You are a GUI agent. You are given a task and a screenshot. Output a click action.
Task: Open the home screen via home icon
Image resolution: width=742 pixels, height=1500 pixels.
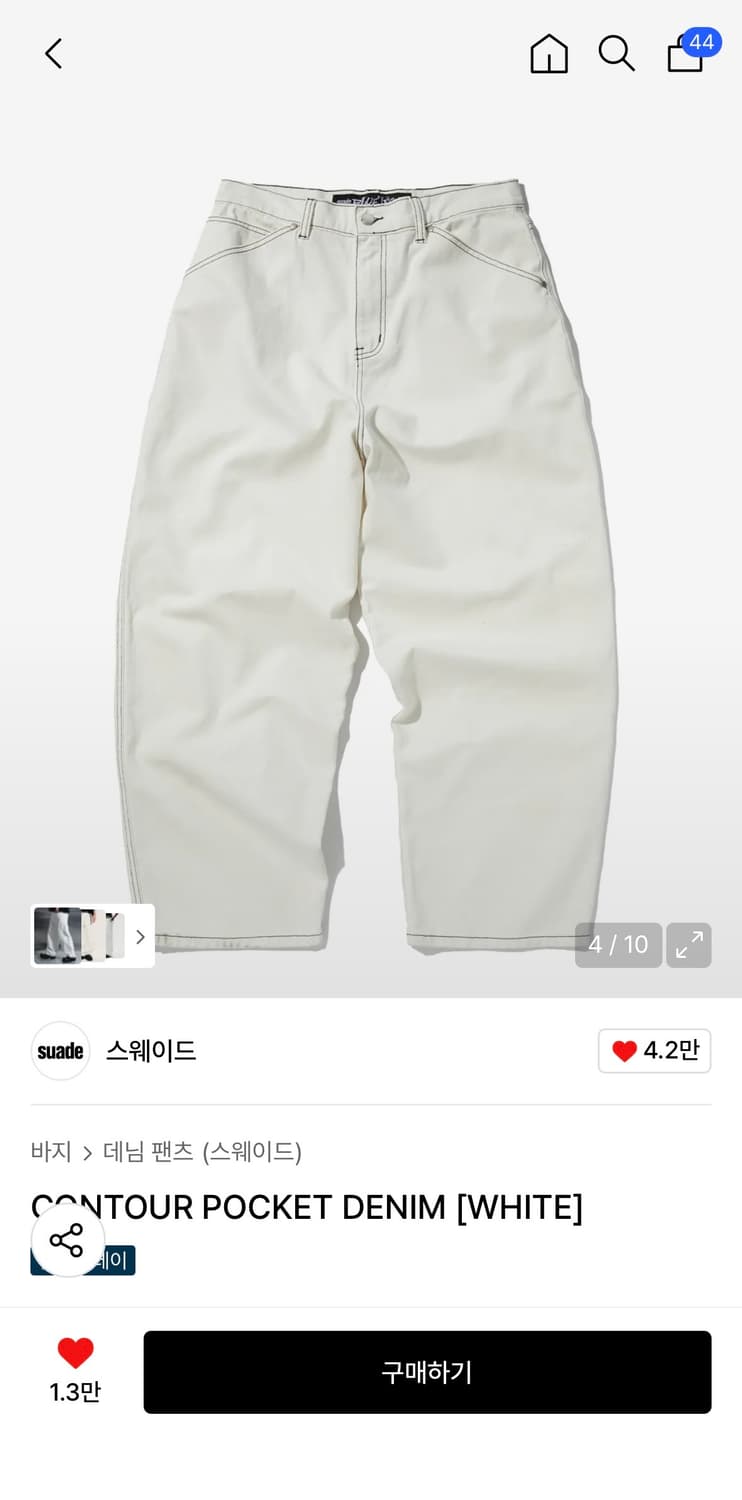point(548,54)
